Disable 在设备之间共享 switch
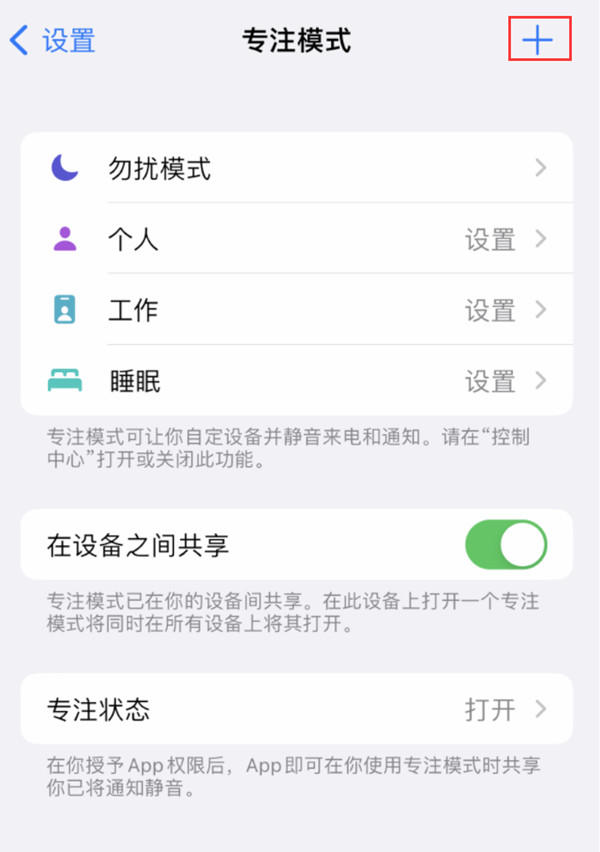 pyautogui.click(x=506, y=545)
